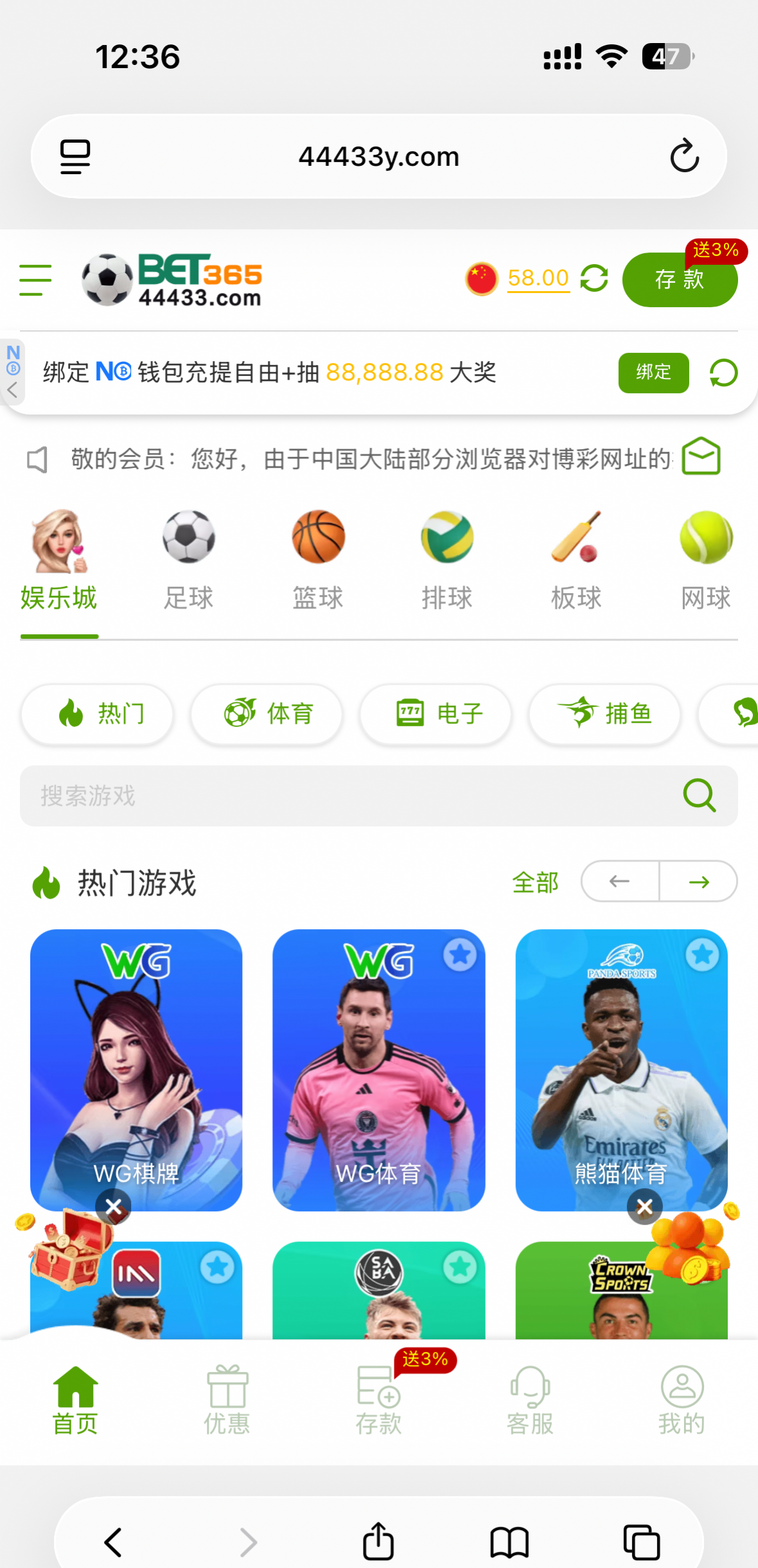Focus the 搜索游戏 search field
758x1568 pixels.
pos(347,796)
